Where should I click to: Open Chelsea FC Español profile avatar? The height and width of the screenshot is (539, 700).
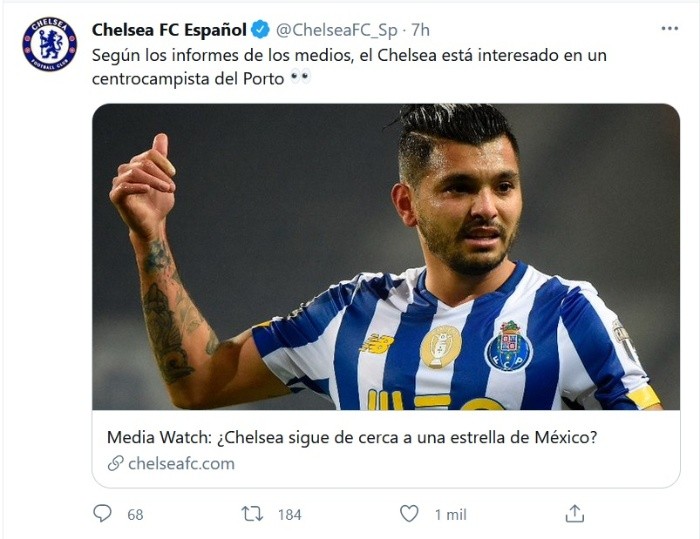coord(49,44)
